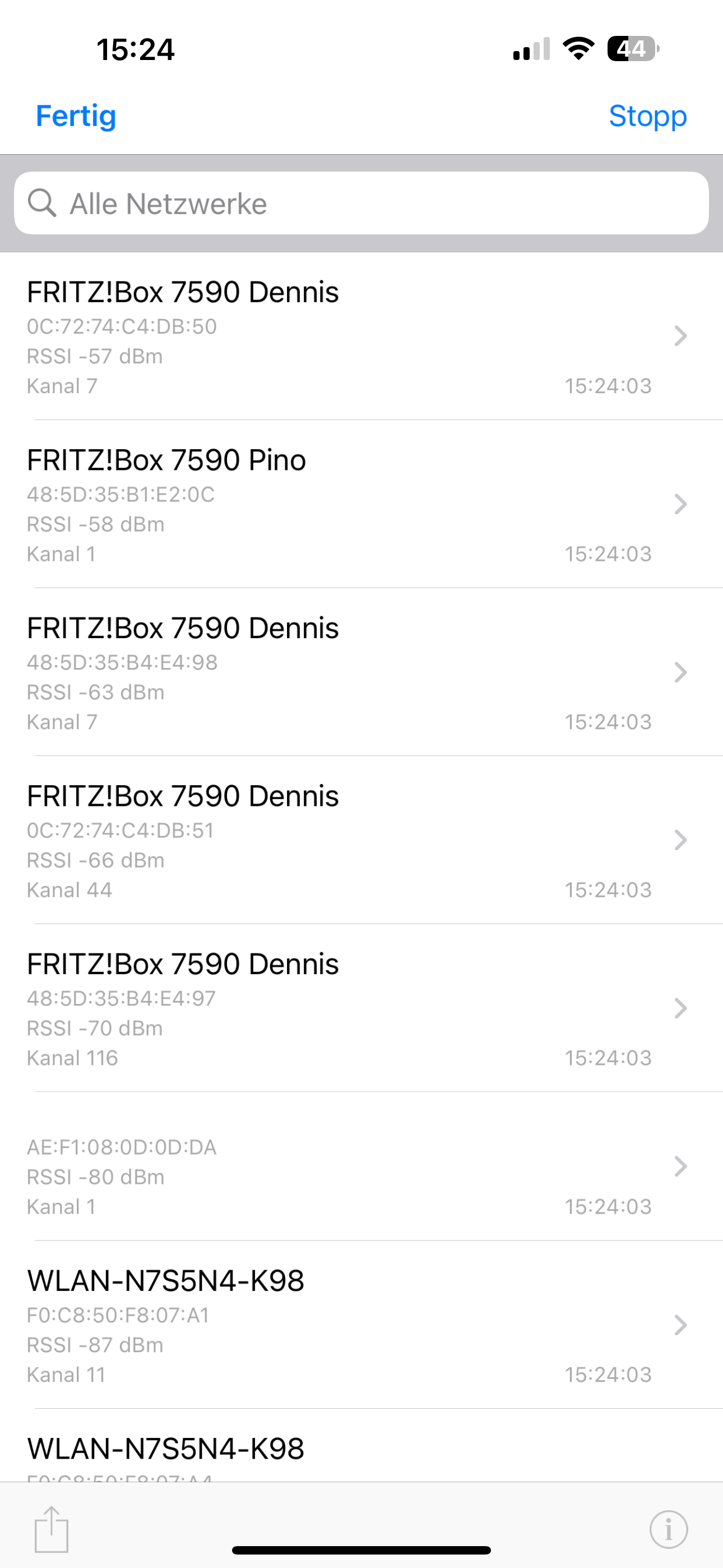The height and width of the screenshot is (1568, 723).
Task: Tap Fertig to close the scan
Action: (76, 116)
